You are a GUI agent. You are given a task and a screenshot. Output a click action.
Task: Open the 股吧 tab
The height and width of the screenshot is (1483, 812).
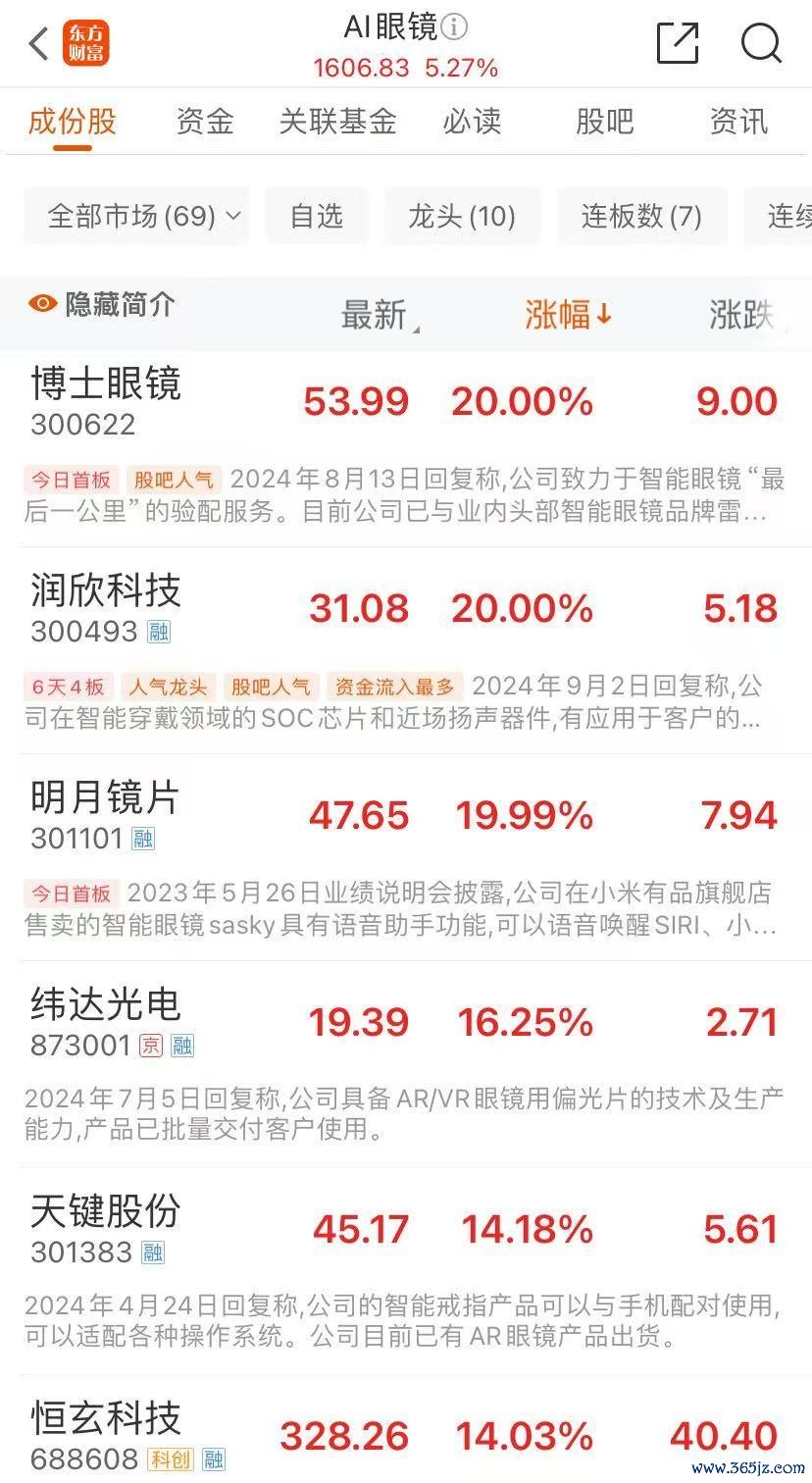[605, 122]
